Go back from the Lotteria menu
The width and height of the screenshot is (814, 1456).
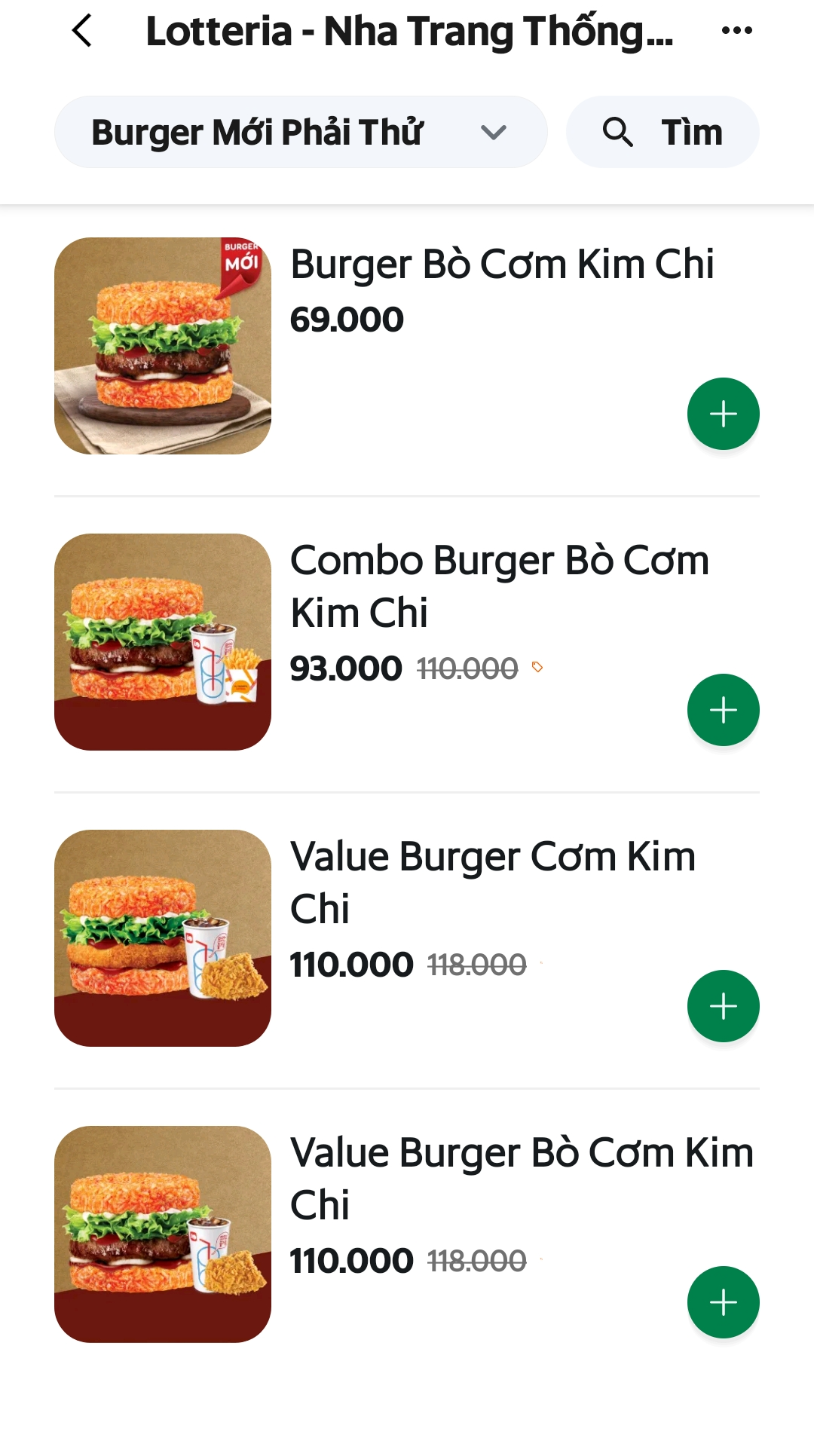[x=82, y=31]
